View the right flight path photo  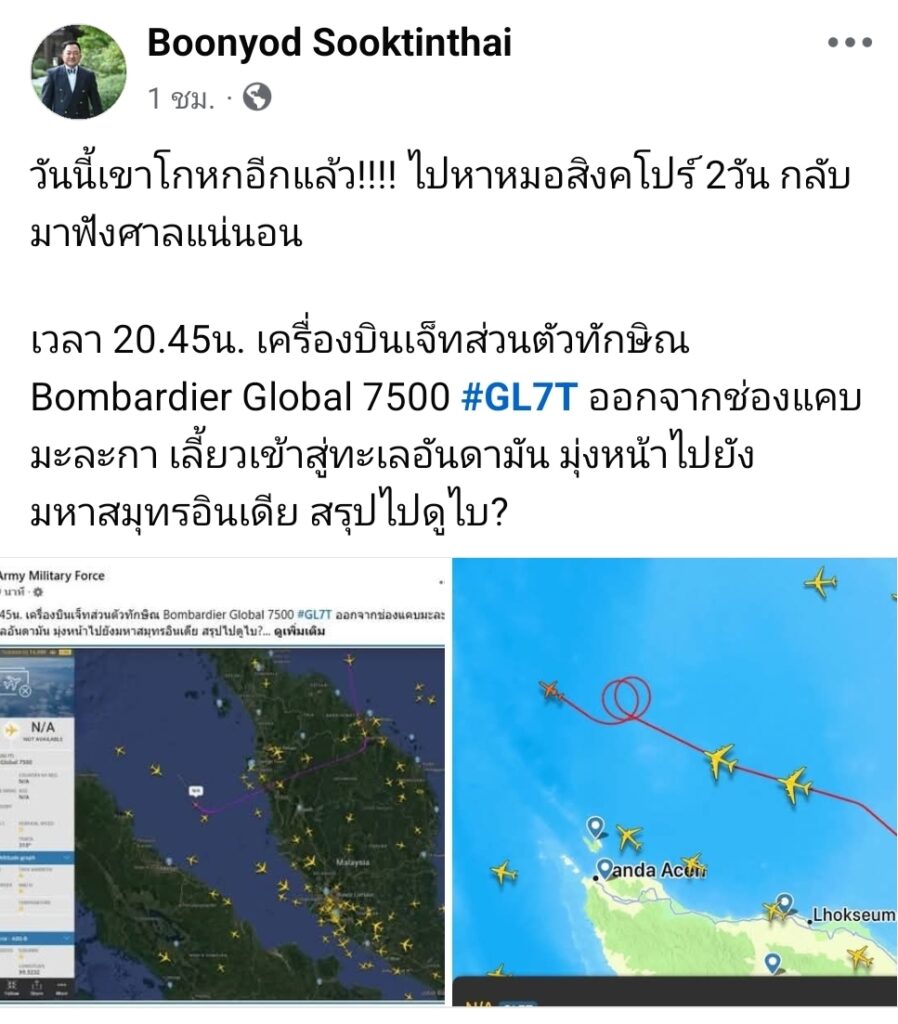(674, 780)
